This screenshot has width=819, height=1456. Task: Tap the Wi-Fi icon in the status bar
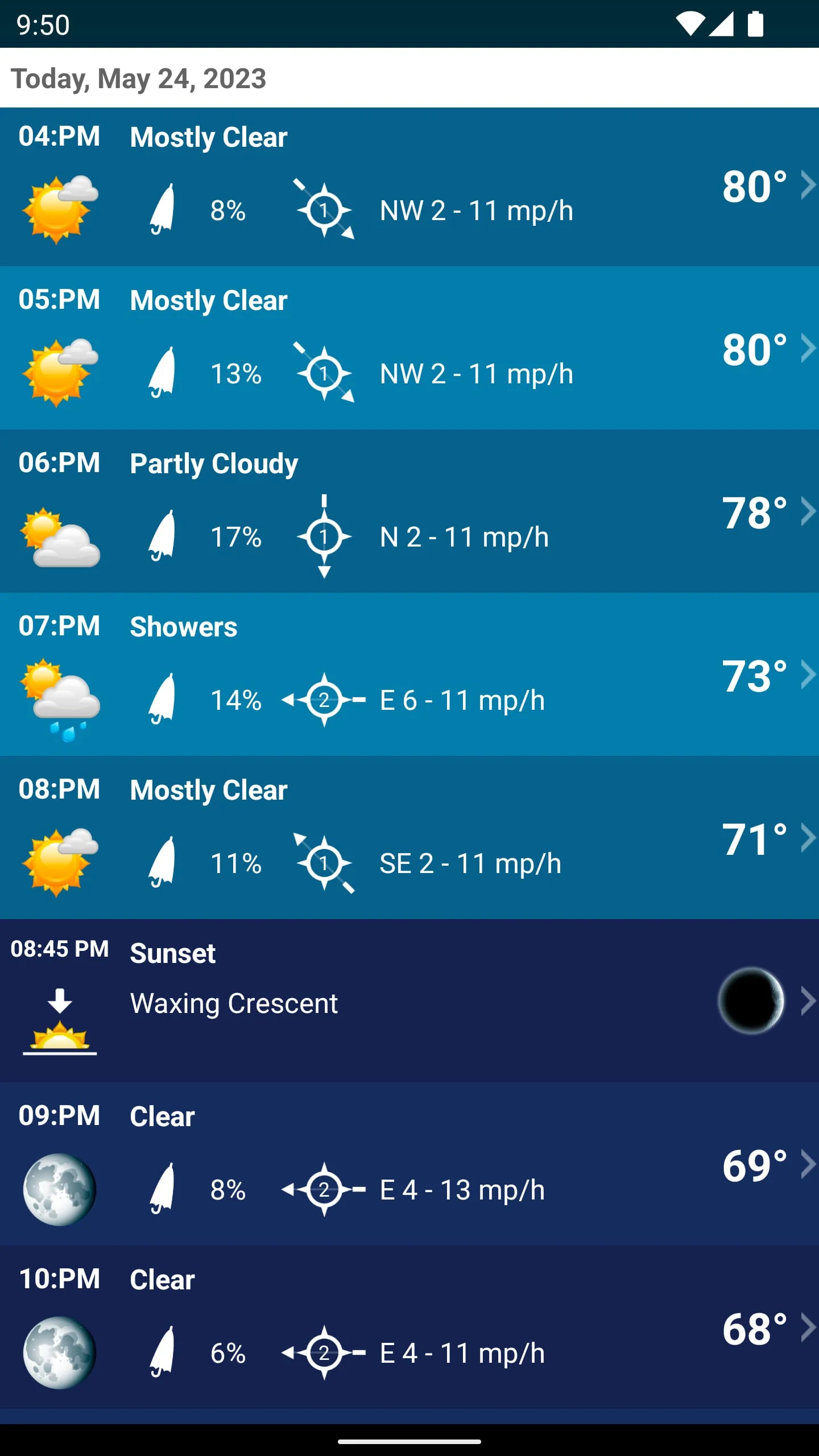[692, 22]
